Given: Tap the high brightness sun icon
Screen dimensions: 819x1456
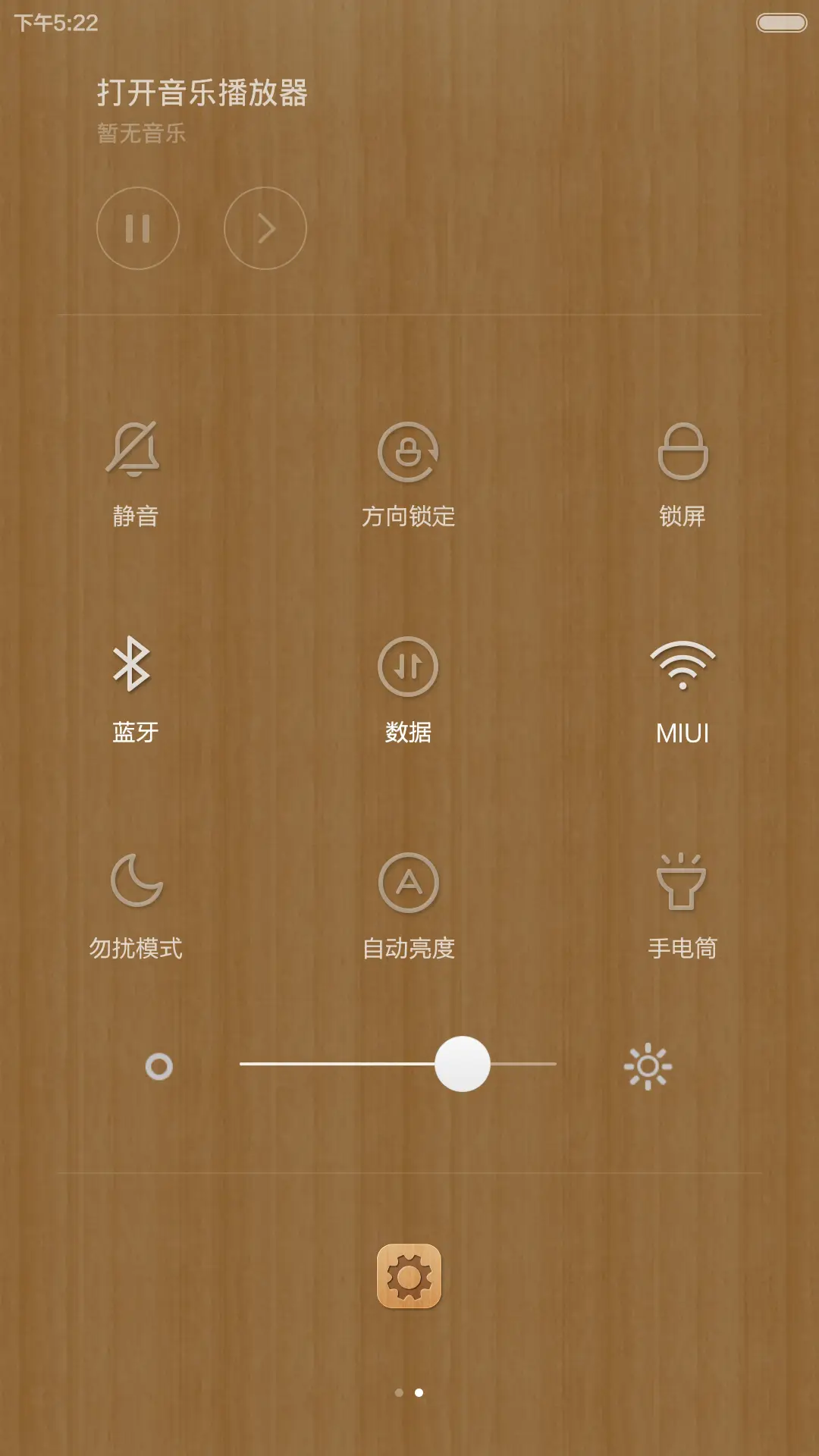Looking at the screenshot, I should click(648, 1066).
